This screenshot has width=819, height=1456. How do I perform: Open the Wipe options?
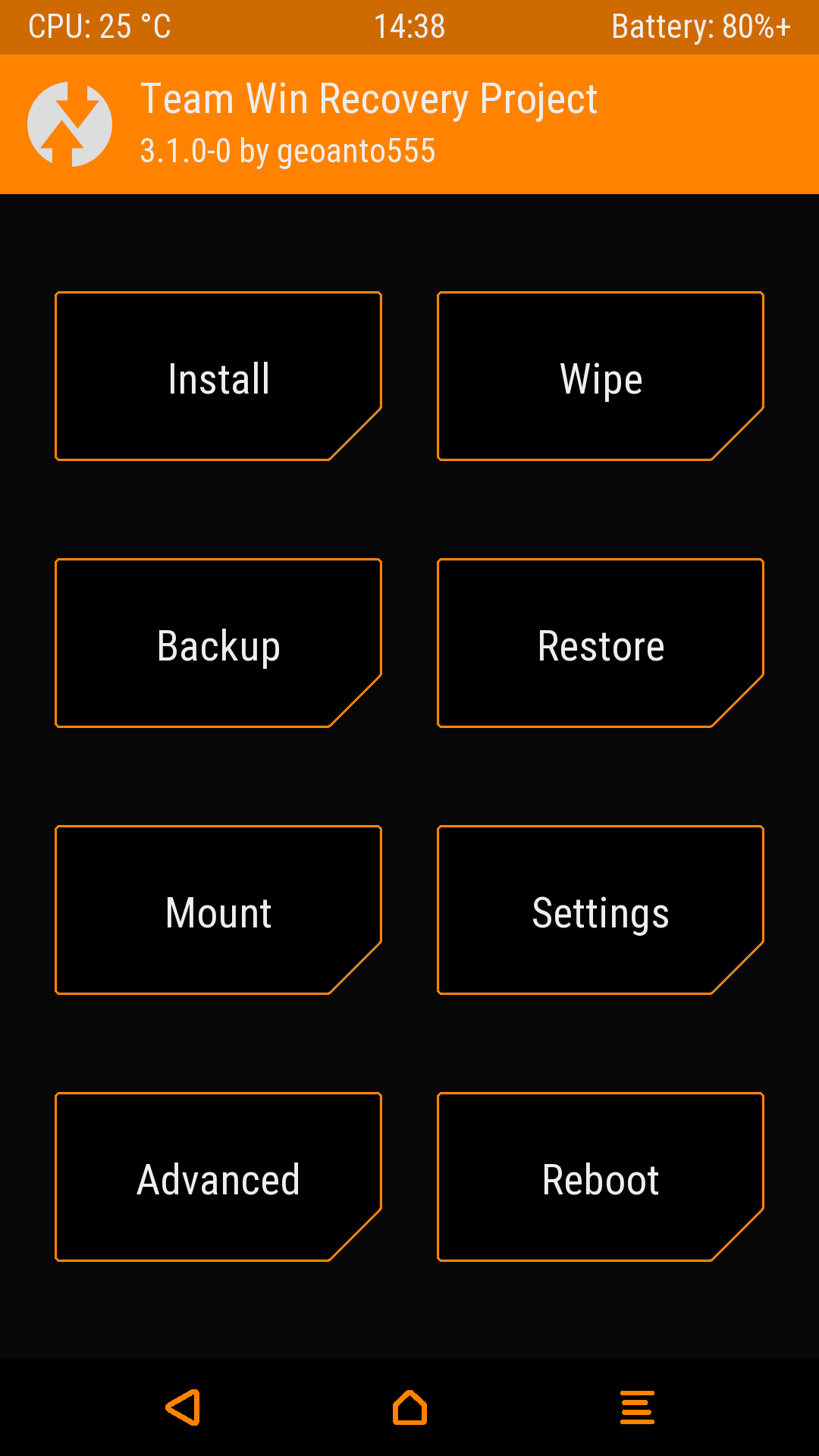coord(601,376)
